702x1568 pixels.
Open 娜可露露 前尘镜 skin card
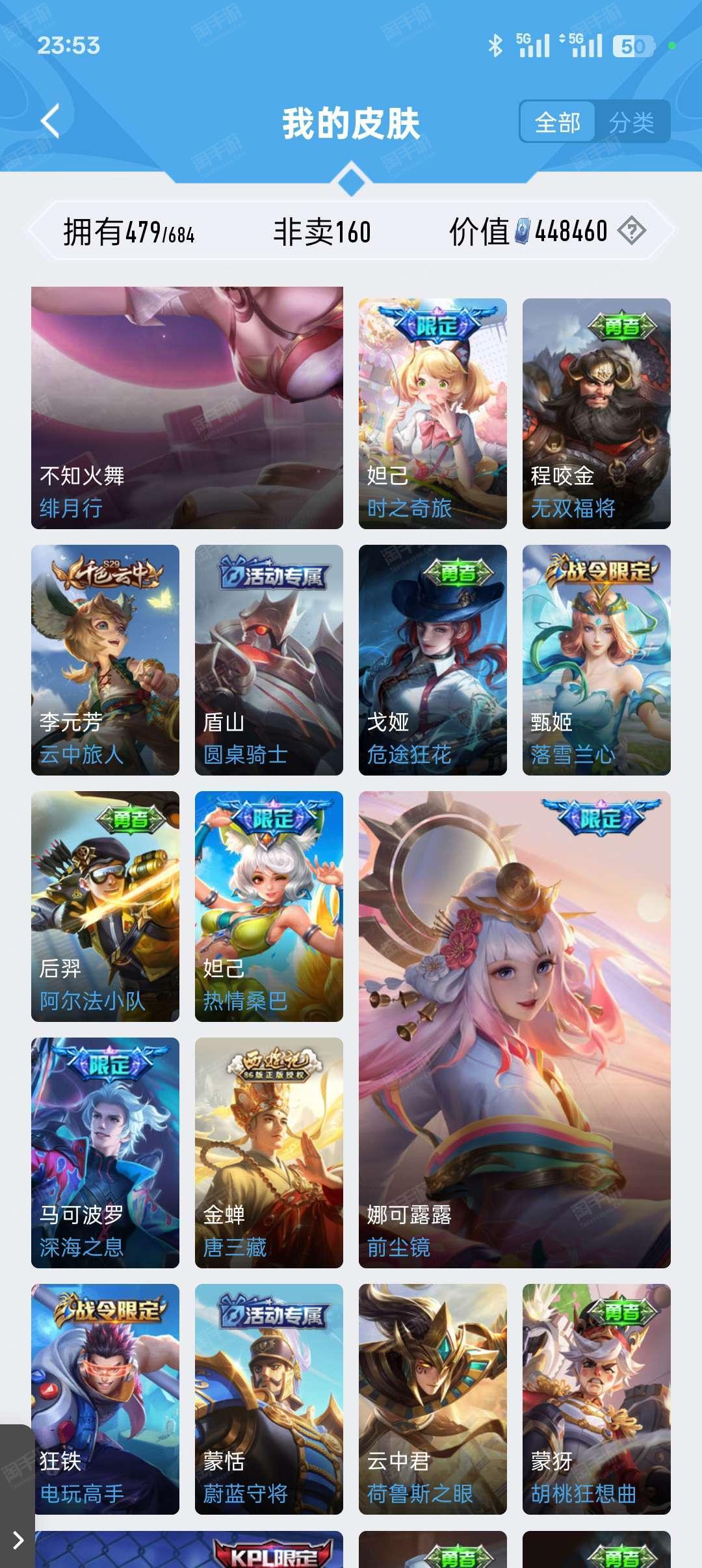pos(515,1030)
